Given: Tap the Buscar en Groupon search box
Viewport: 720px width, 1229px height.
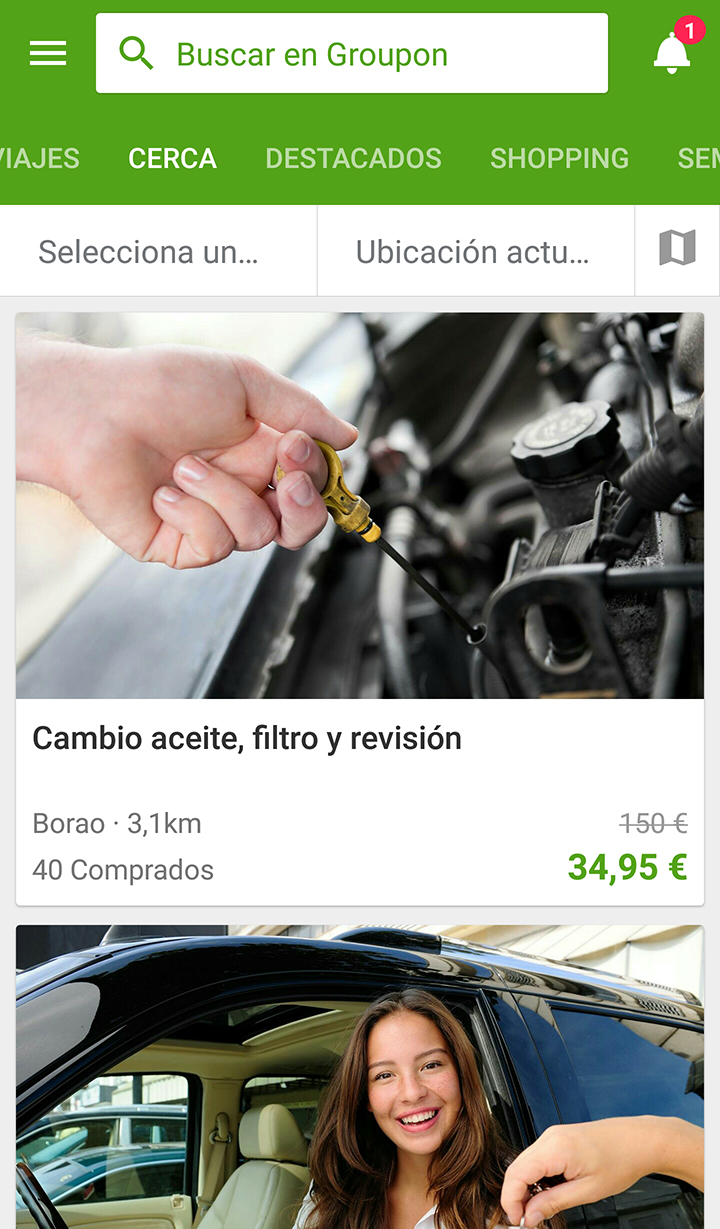Looking at the screenshot, I should click(352, 53).
